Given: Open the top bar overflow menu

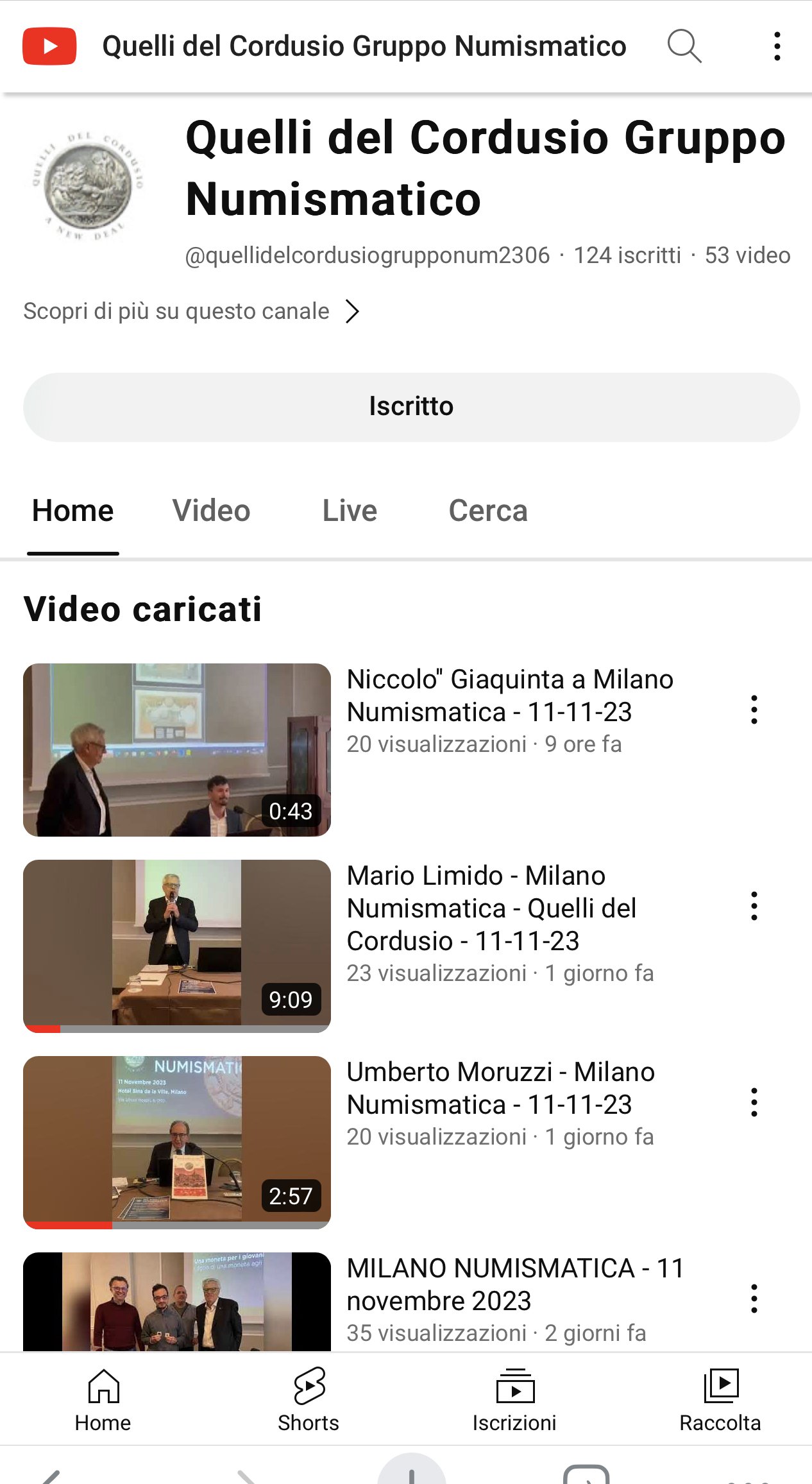Looking at the screenshot, I should tap(777, 46).
